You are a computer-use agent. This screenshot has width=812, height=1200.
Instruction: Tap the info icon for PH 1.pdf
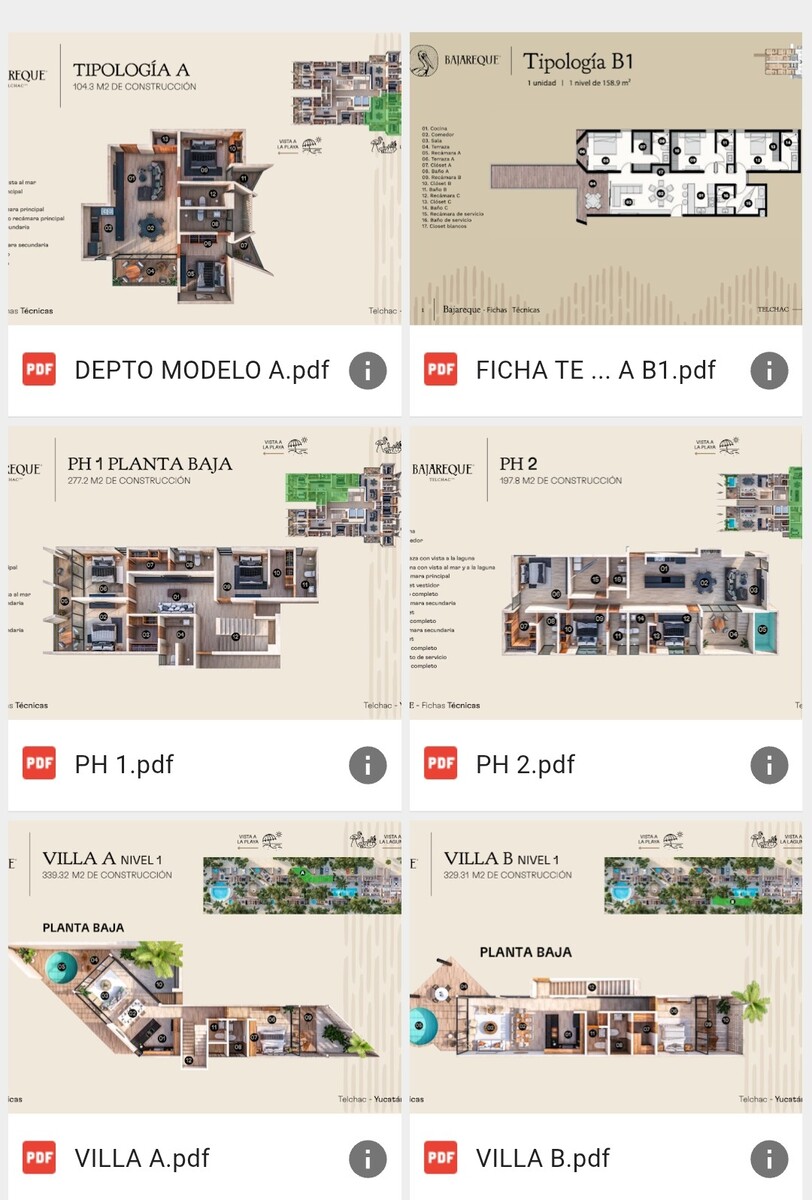(368, 765)
